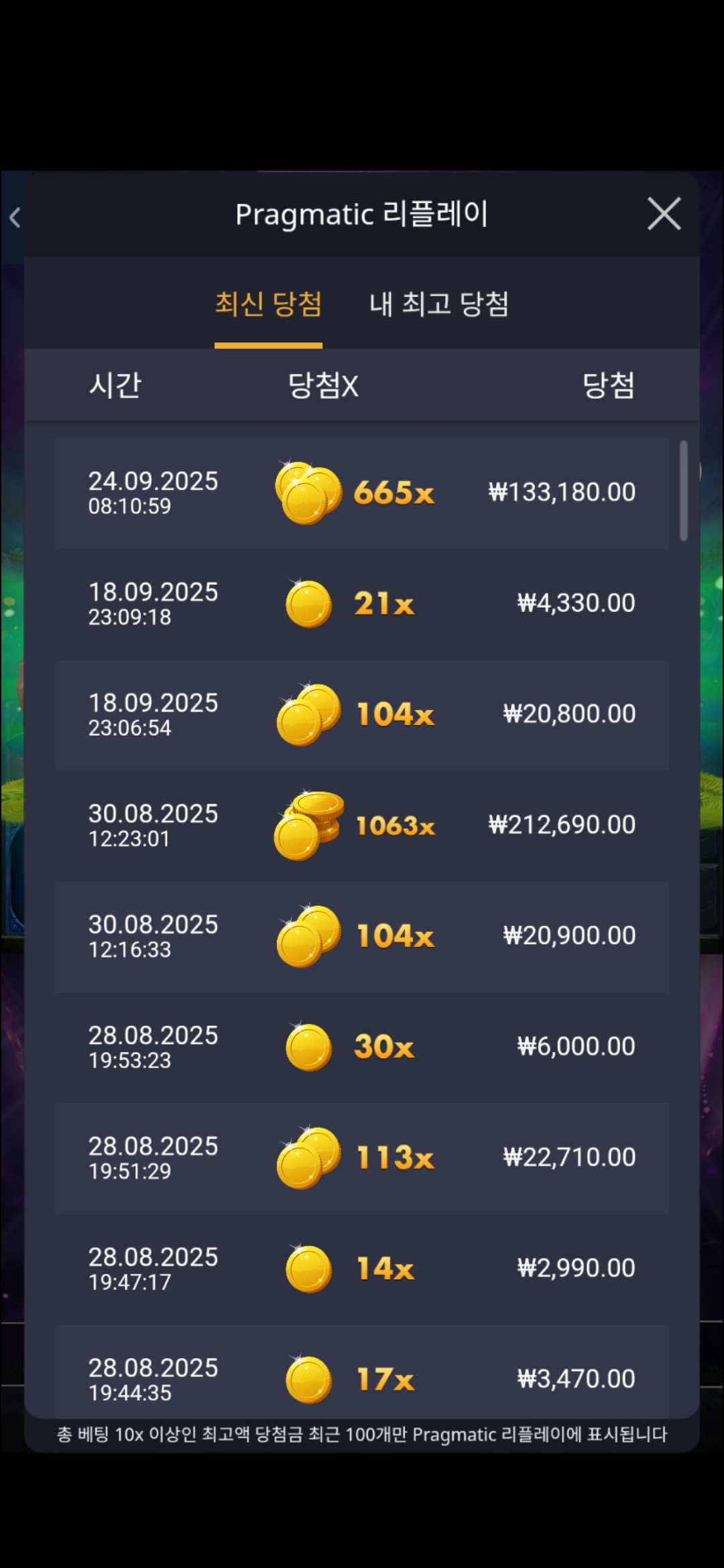Watch the 113x replay at 19:51:29
Screen dimensions: 724x1568
[362, 1158]
